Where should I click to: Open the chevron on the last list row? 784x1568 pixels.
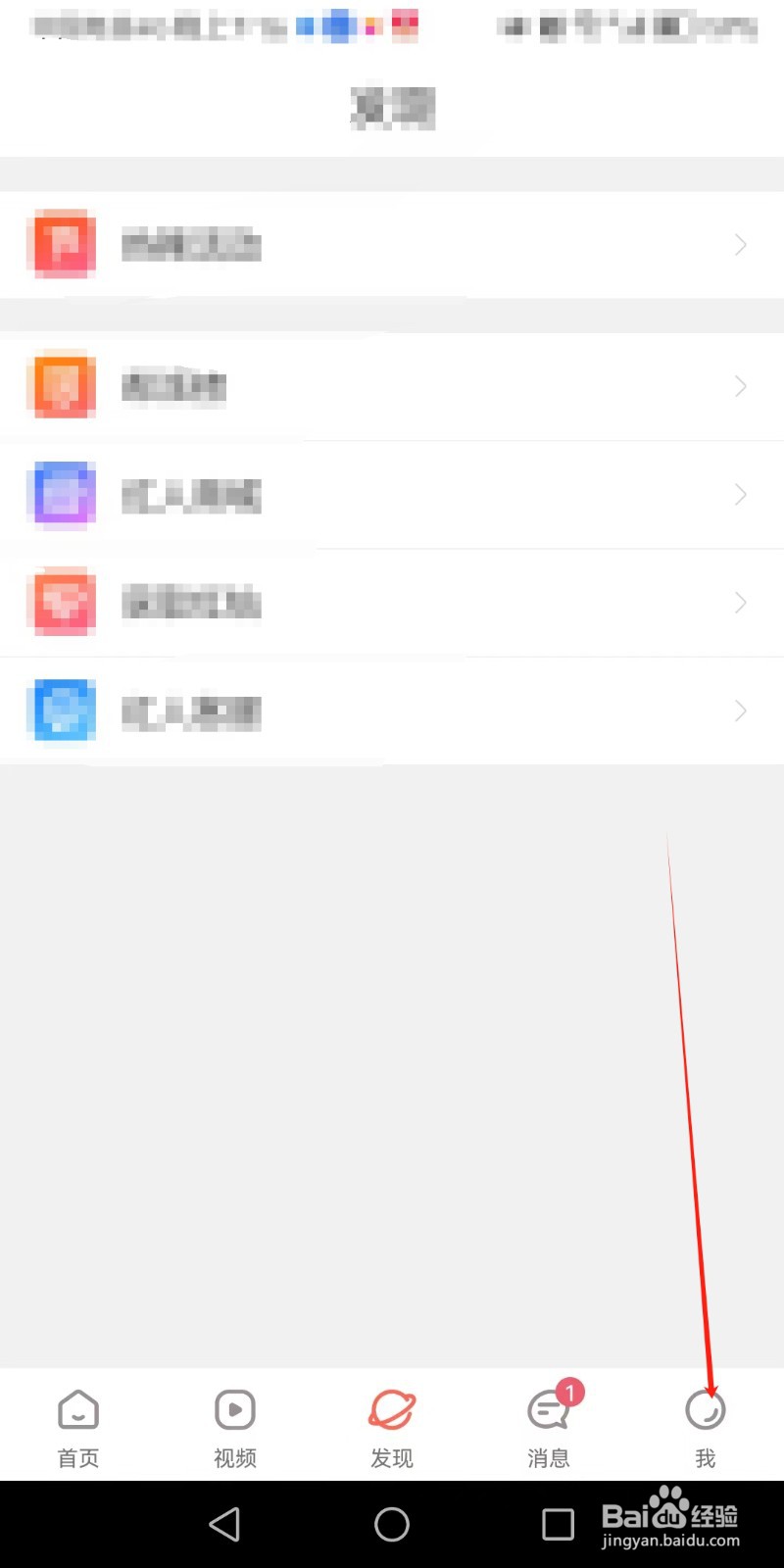pyautogui.click(x=740, y=710)
